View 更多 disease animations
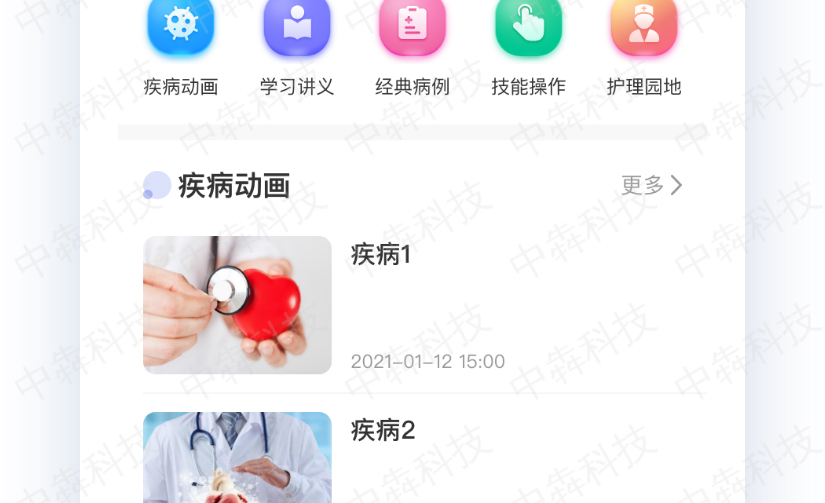825x503 pixels. pyautogui.click(x=651, y=185)
